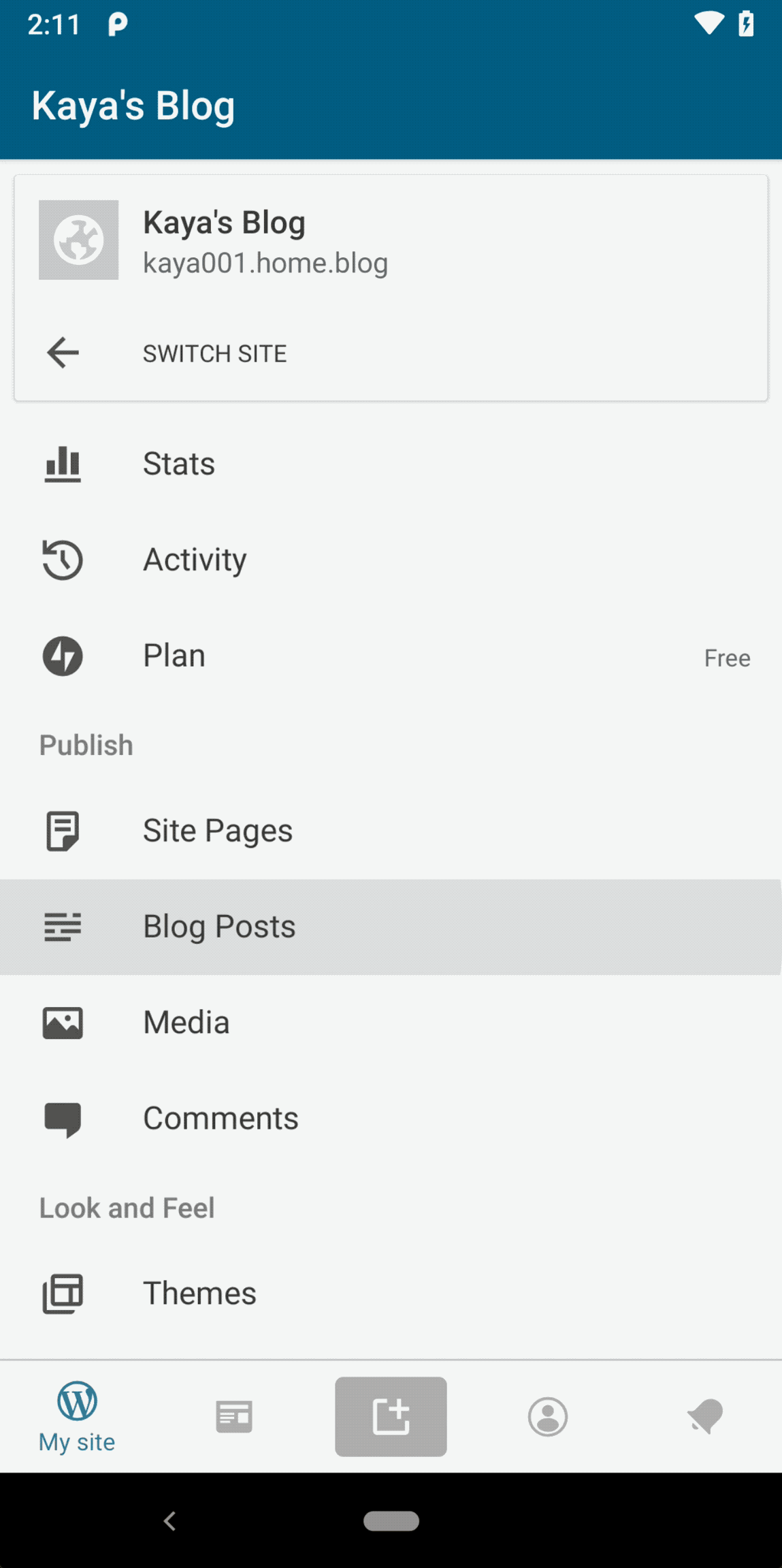
Task: Change the Kaya's Blog site icon
Action: 78,240
